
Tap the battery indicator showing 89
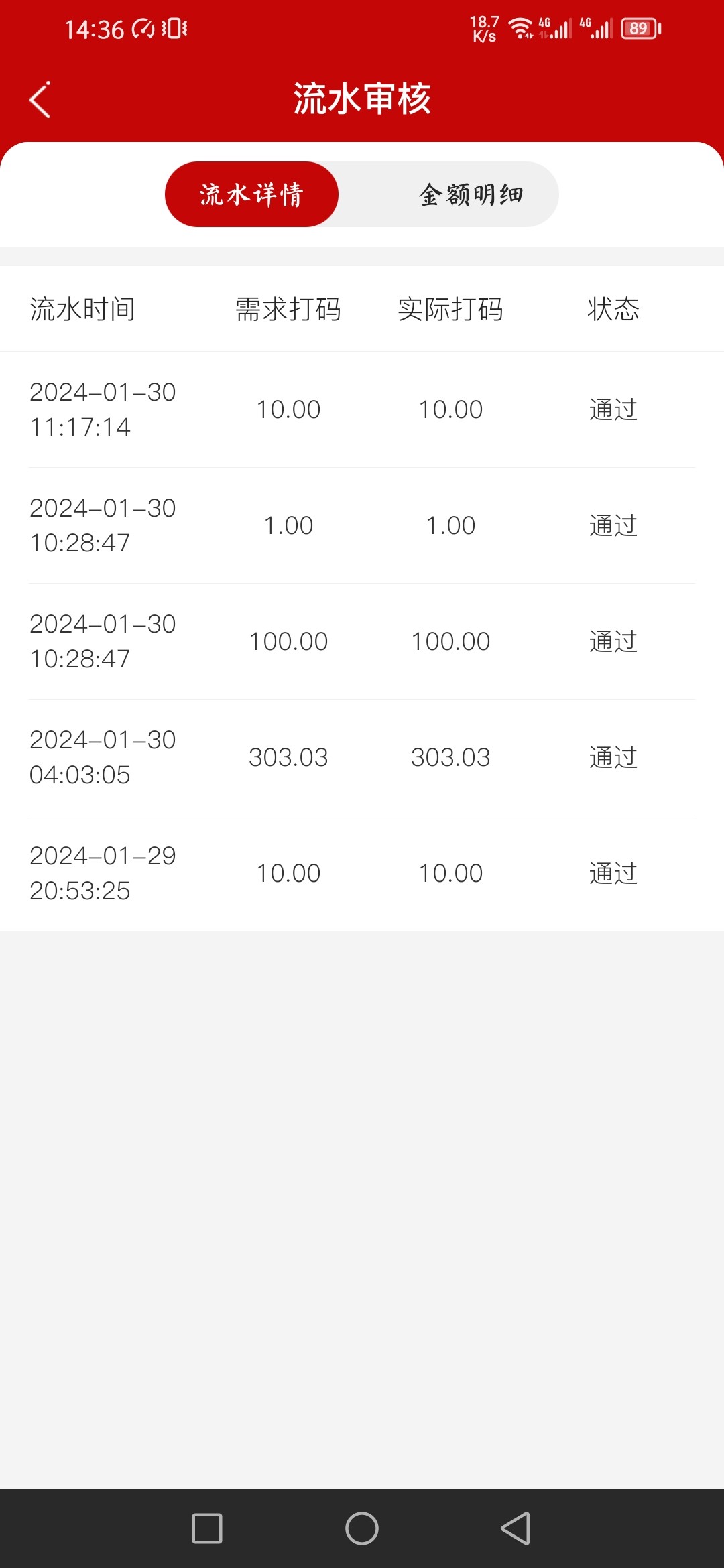(x=638, y=28)
